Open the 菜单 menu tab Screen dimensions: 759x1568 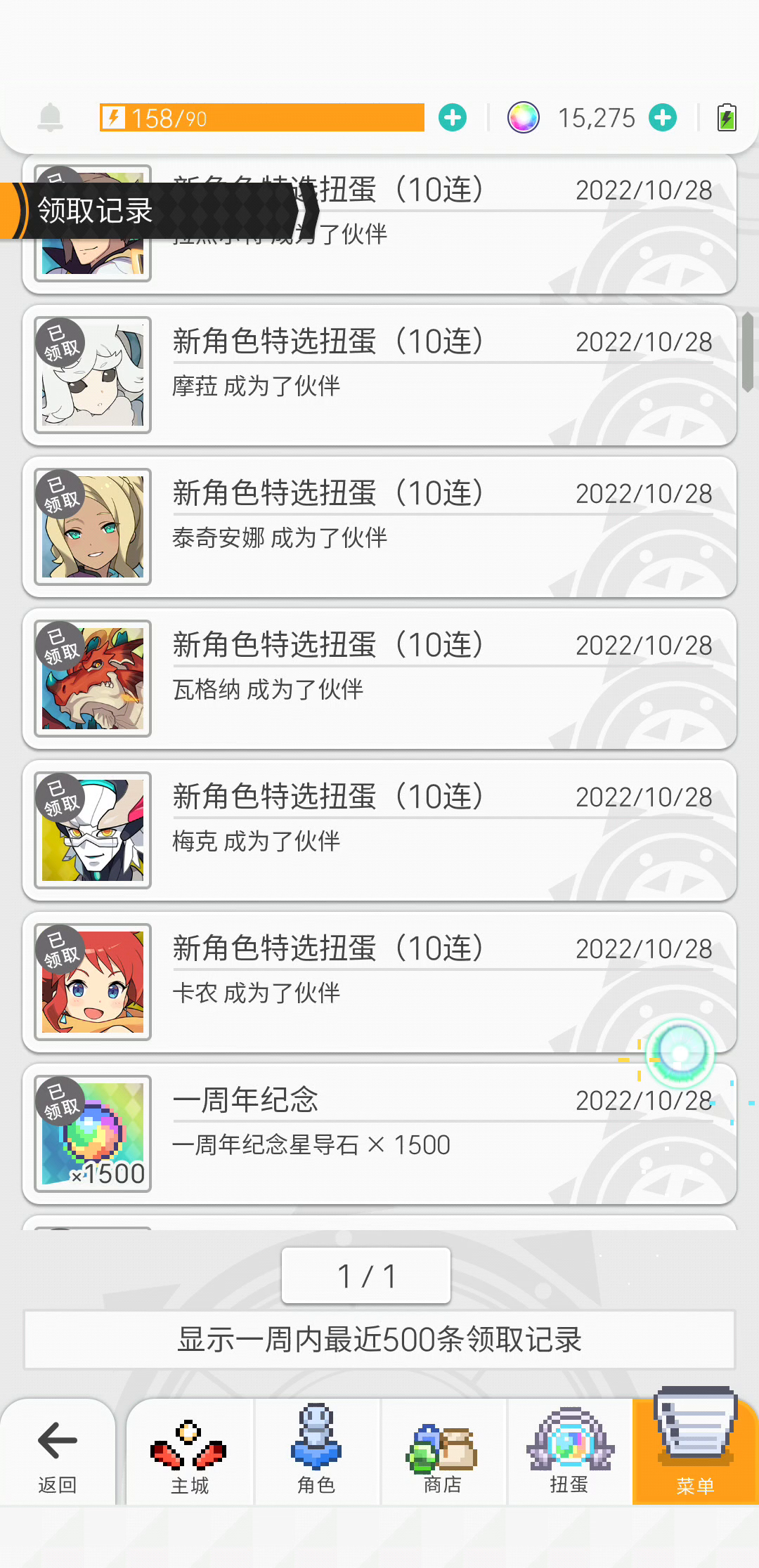(x=696, y=1447)
